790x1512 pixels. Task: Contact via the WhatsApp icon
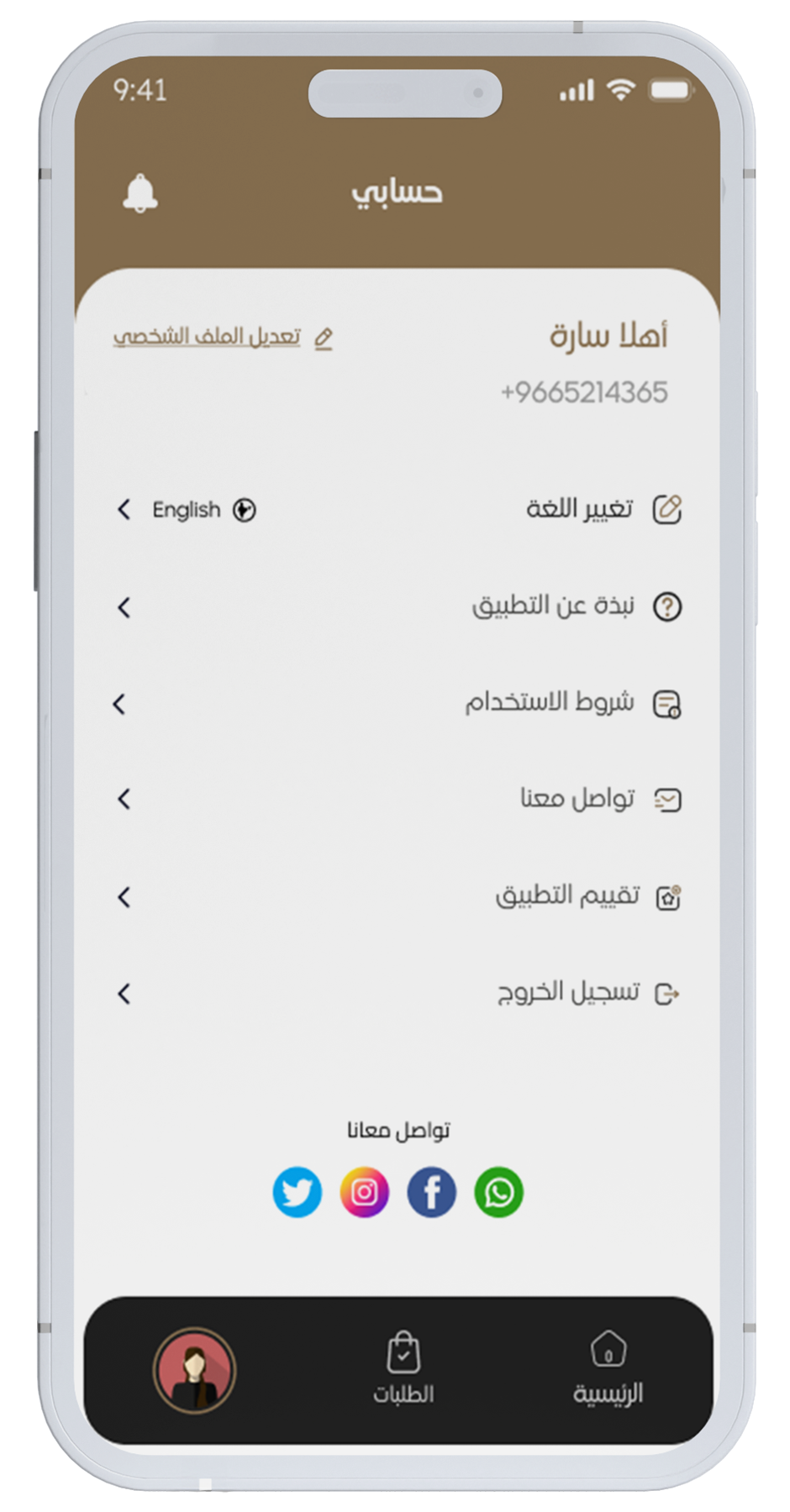click(x=499, y=1192)
